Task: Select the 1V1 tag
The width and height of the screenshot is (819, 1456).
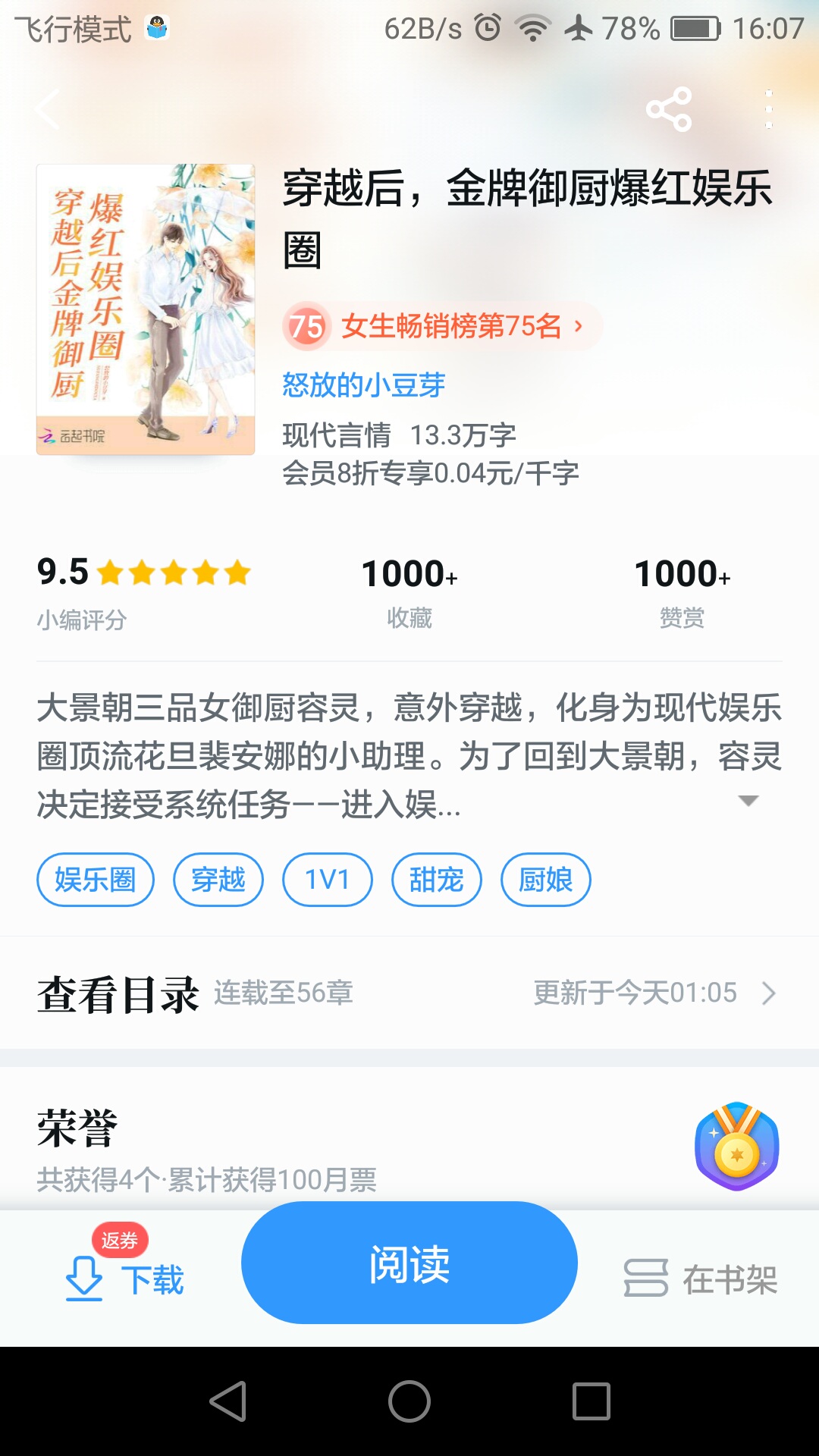Action: point(328,880)
